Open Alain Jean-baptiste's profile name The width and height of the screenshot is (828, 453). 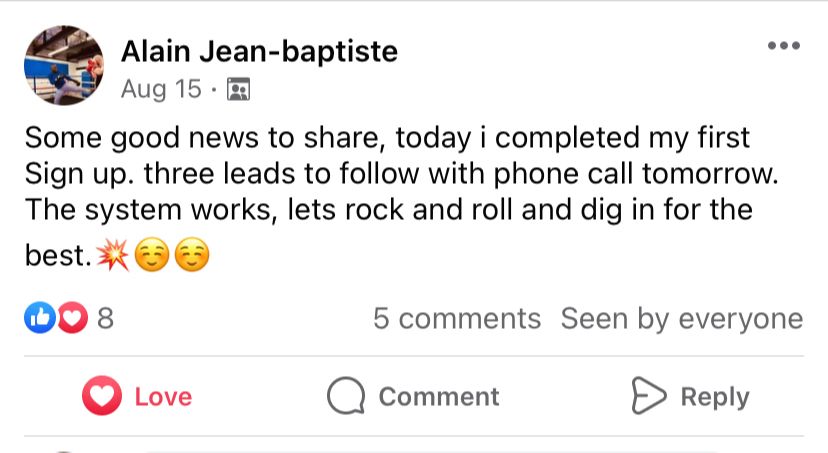(259, 50)
